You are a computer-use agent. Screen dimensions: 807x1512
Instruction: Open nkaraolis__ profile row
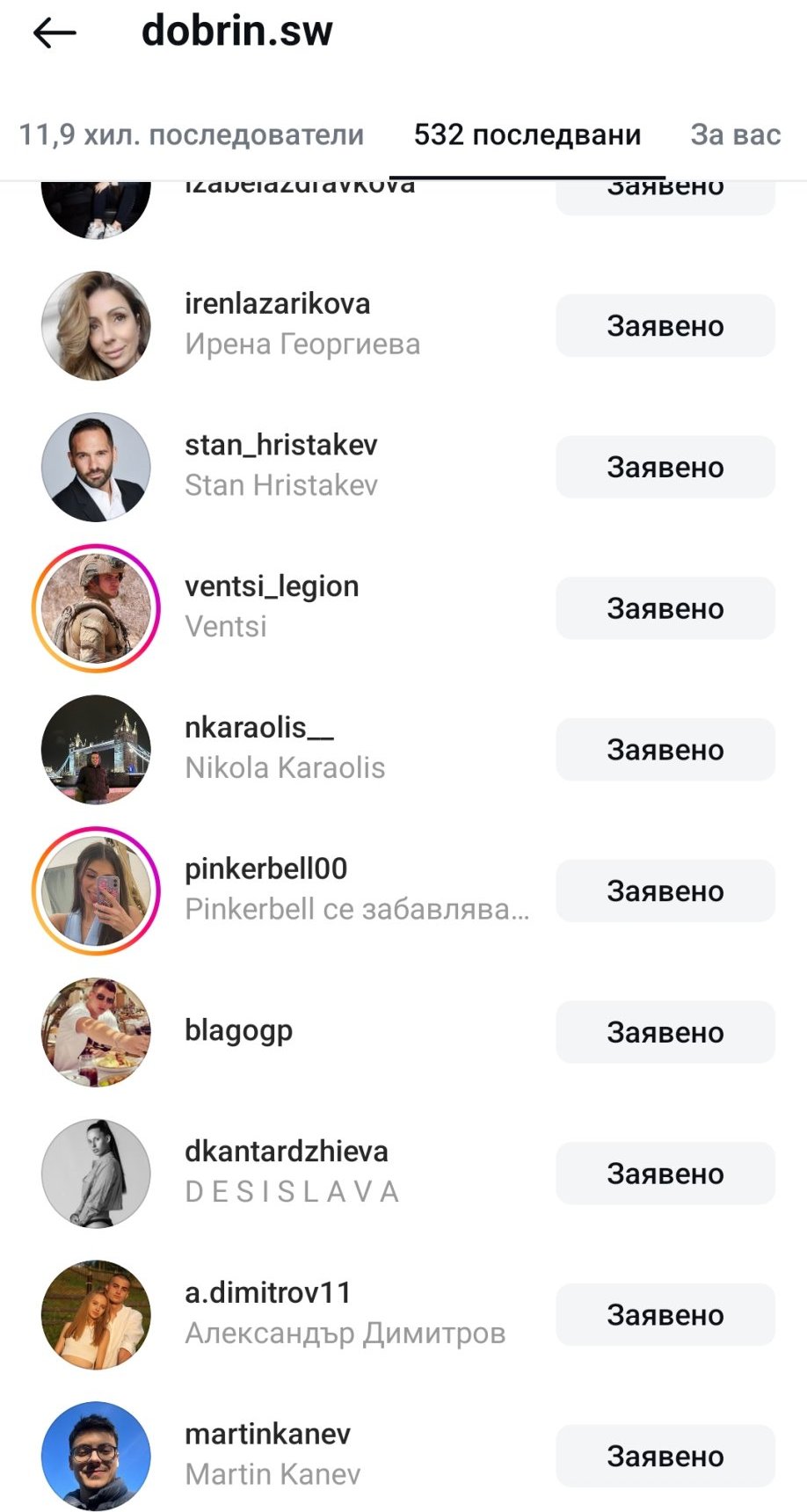coord(284,748)
